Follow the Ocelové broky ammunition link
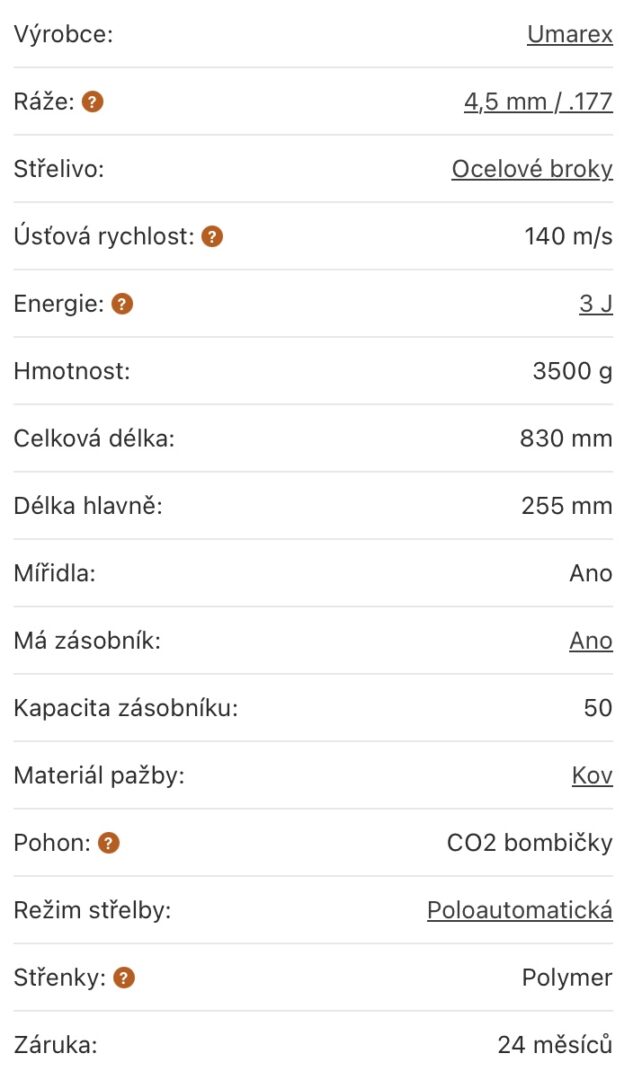The height and width of the screenshot is (1080, 642). click(532, 169)
